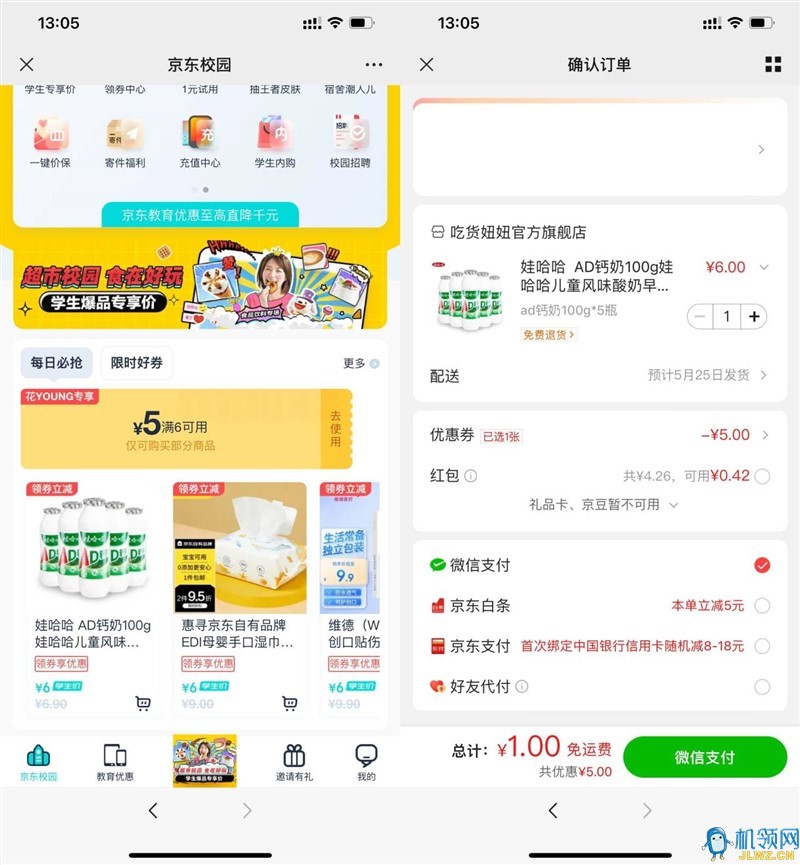Open 充值中心 shortcut

(x=200, y=142)
